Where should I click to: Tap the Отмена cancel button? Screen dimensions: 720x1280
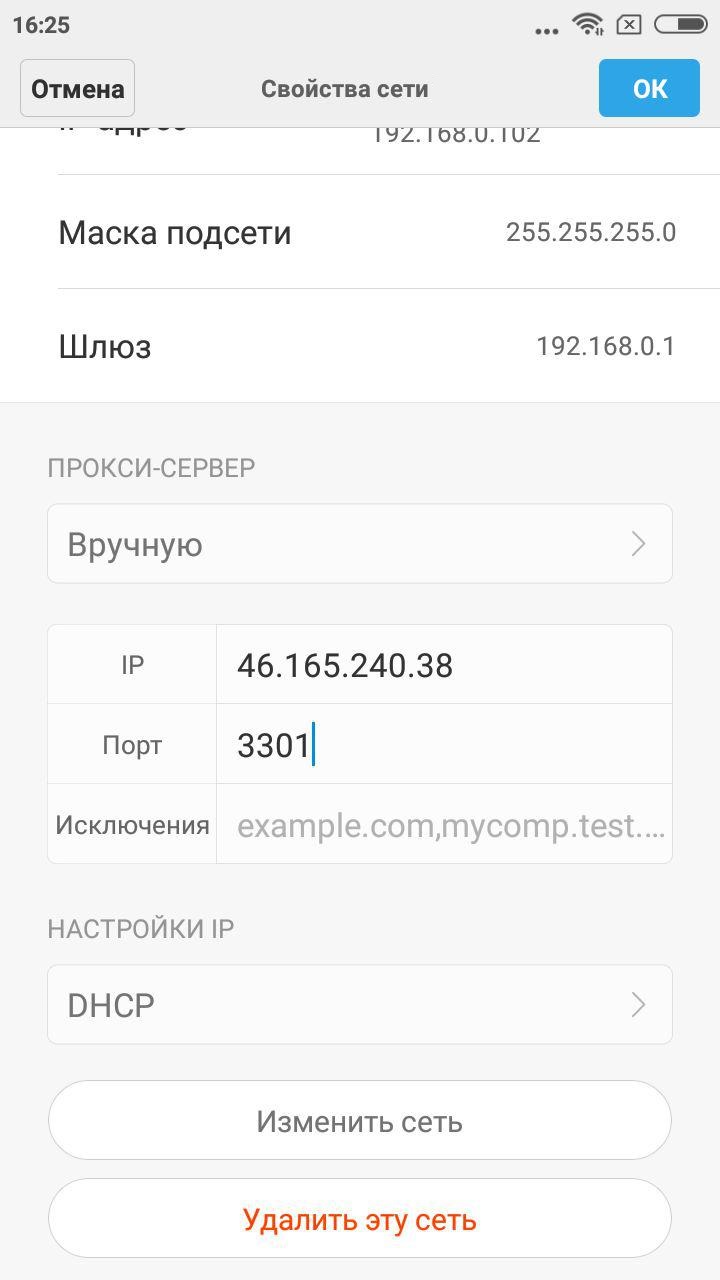point(77,89)
